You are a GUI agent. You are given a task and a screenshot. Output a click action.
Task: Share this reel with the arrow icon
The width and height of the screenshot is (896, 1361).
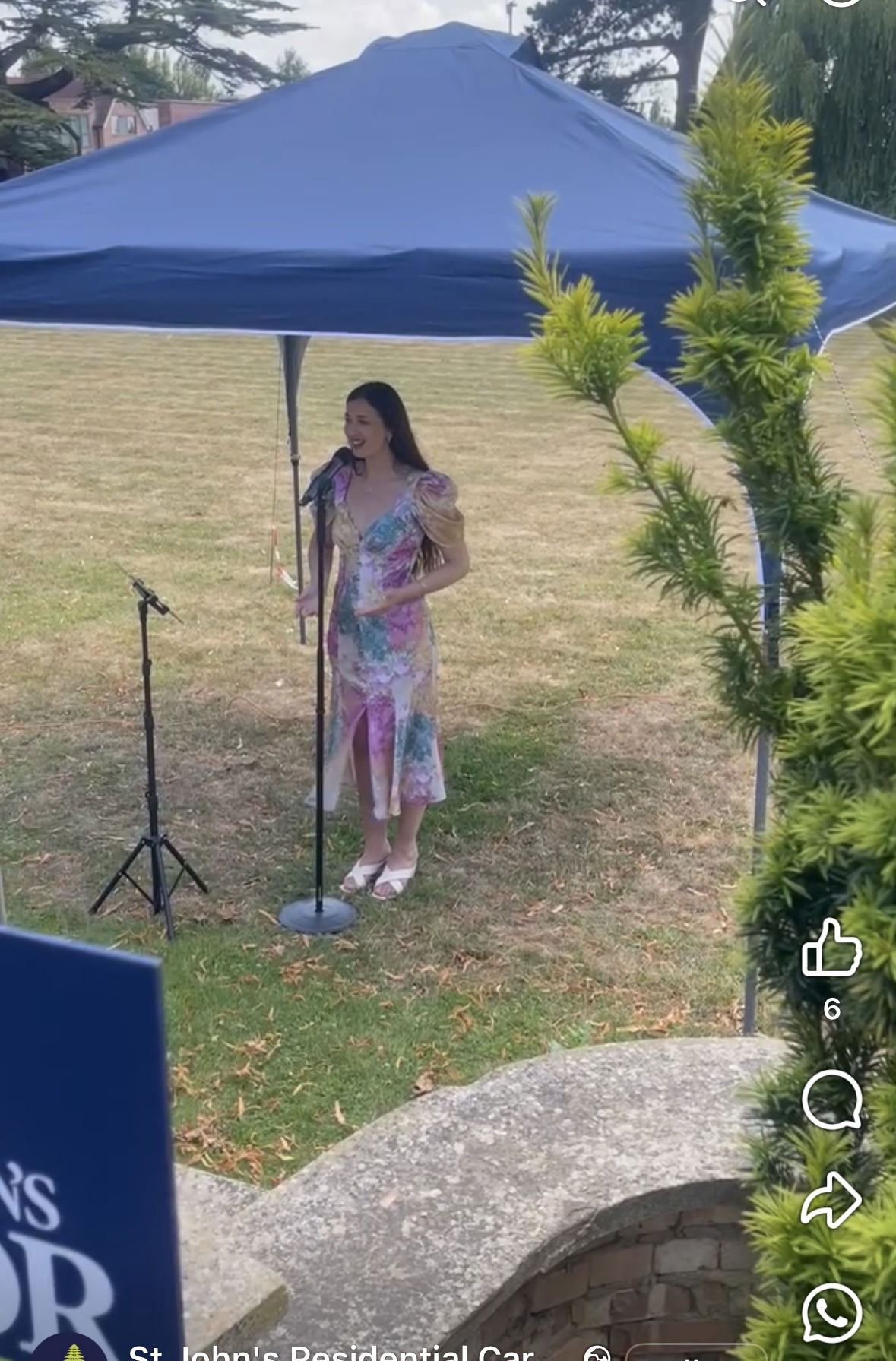(831, 1199)
